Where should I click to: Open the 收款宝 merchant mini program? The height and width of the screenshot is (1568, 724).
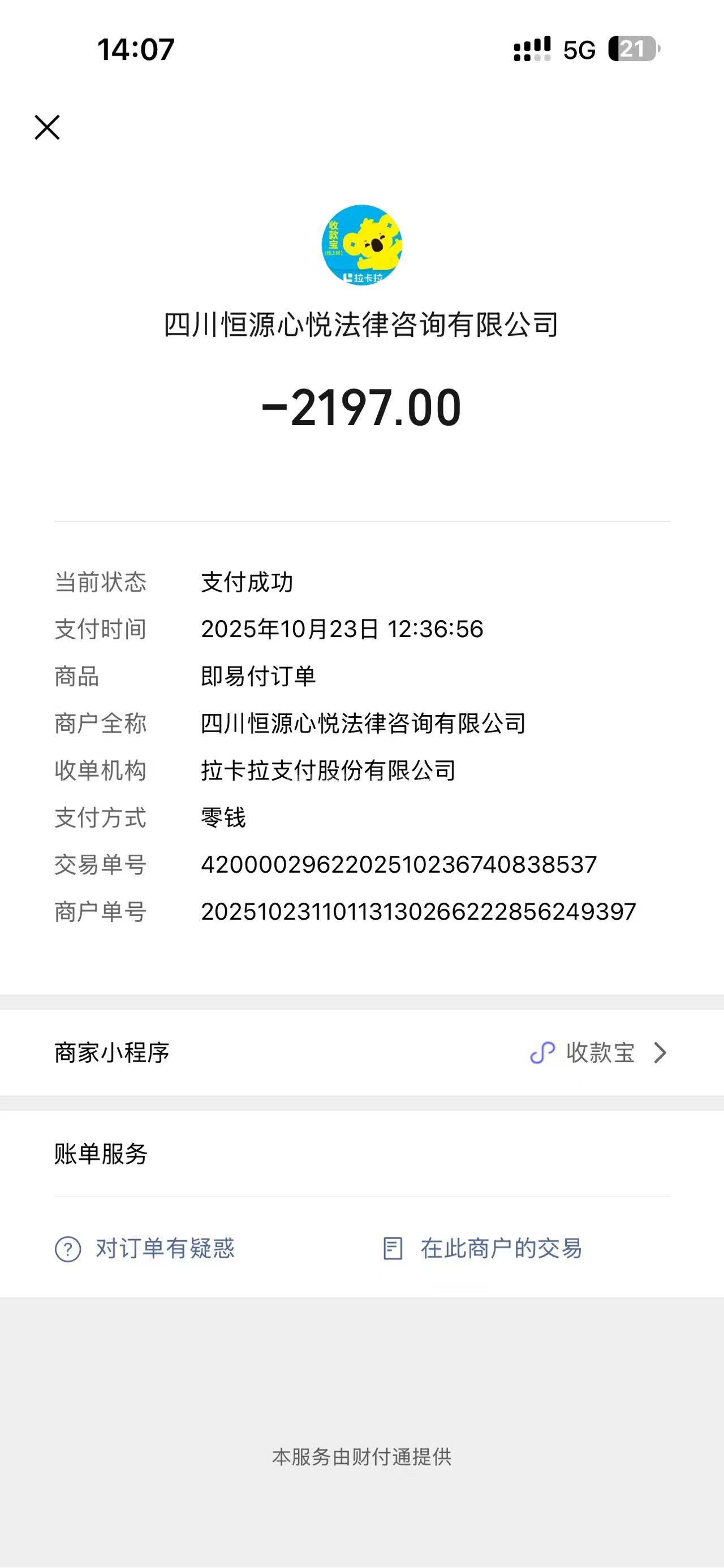[x=599, y=1052]
